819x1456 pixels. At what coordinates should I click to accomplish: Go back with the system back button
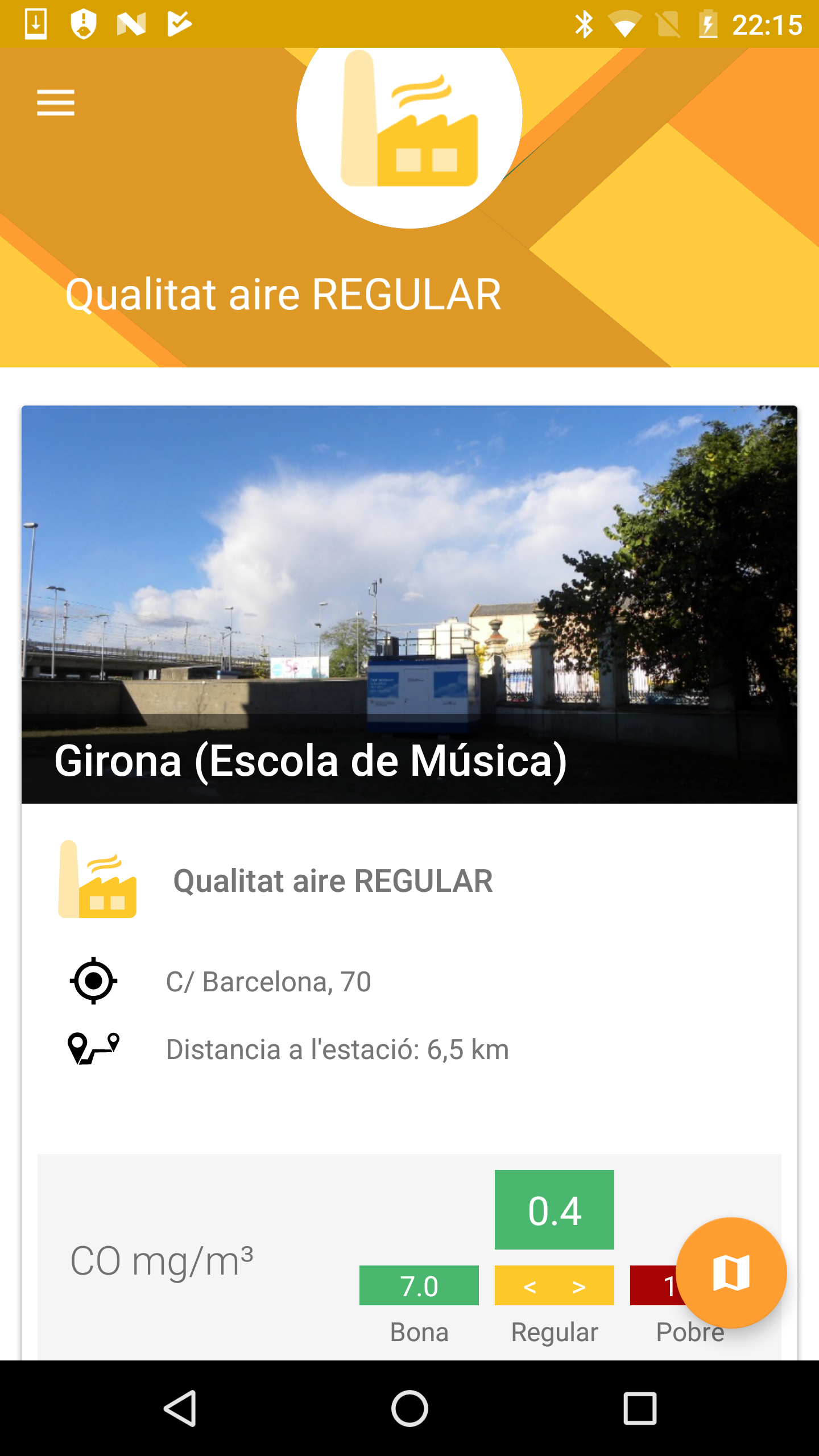click(x=180, y=1408)
